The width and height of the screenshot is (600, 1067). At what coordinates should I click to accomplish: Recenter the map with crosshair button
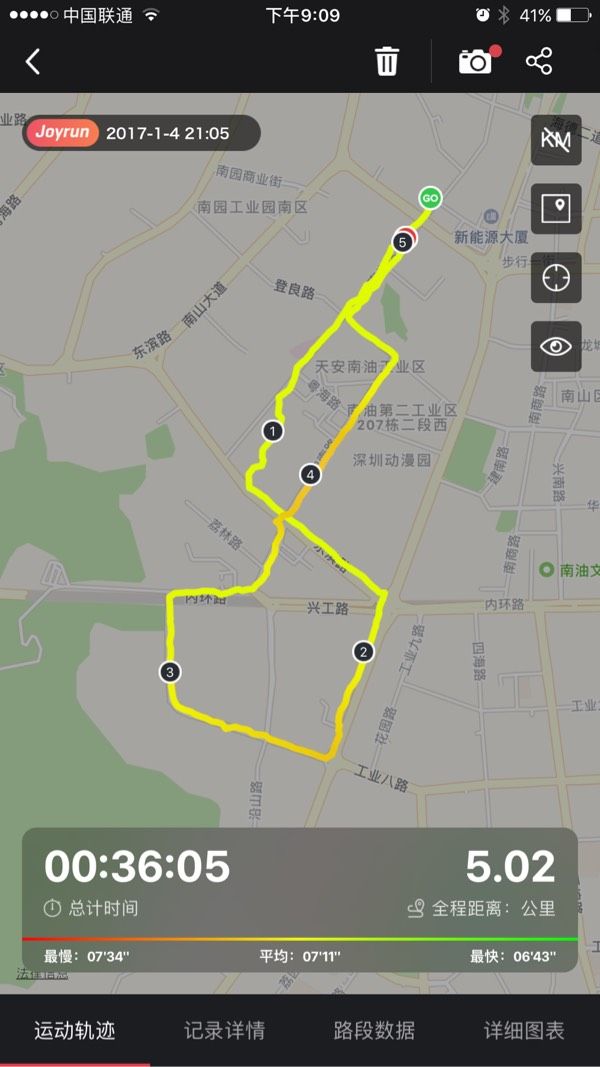(556, 278)
